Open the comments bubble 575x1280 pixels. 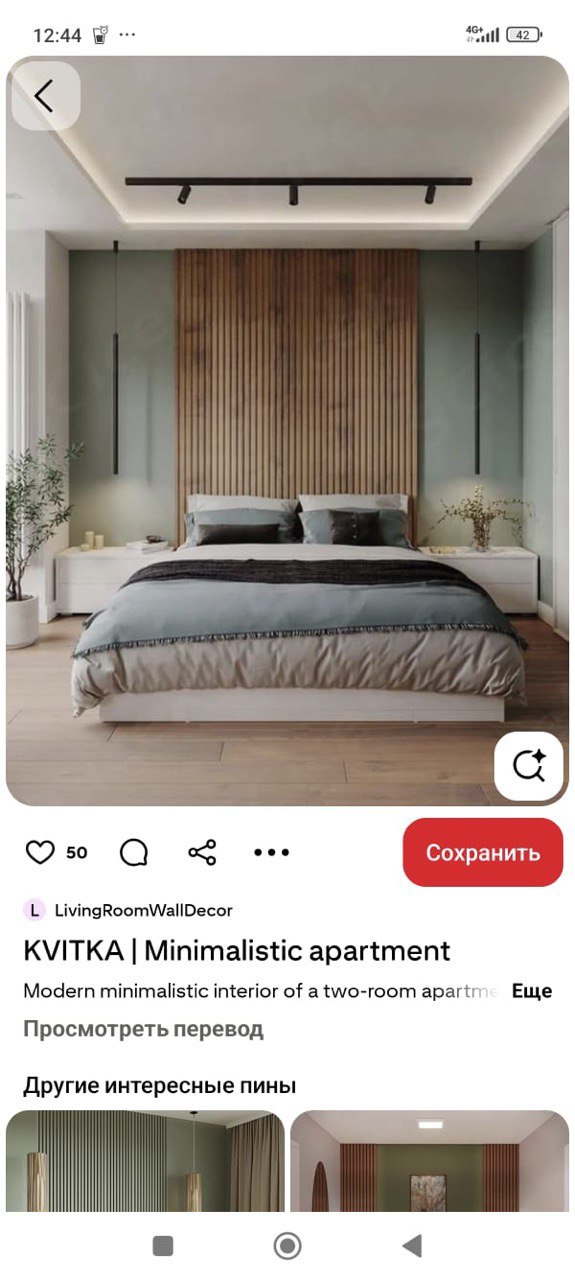pos(134,852)
